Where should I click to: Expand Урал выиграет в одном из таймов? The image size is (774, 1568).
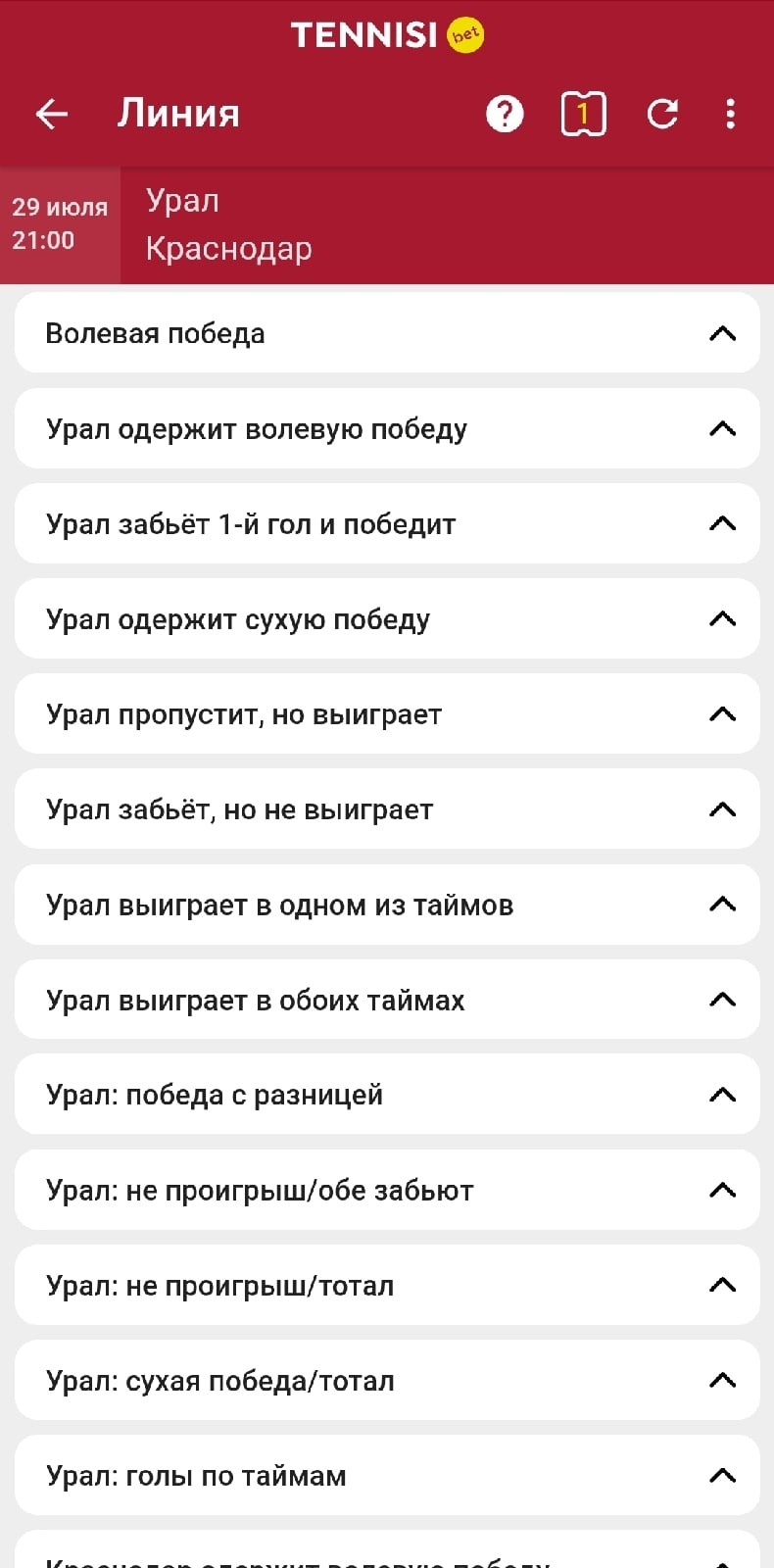pos(387,905)
